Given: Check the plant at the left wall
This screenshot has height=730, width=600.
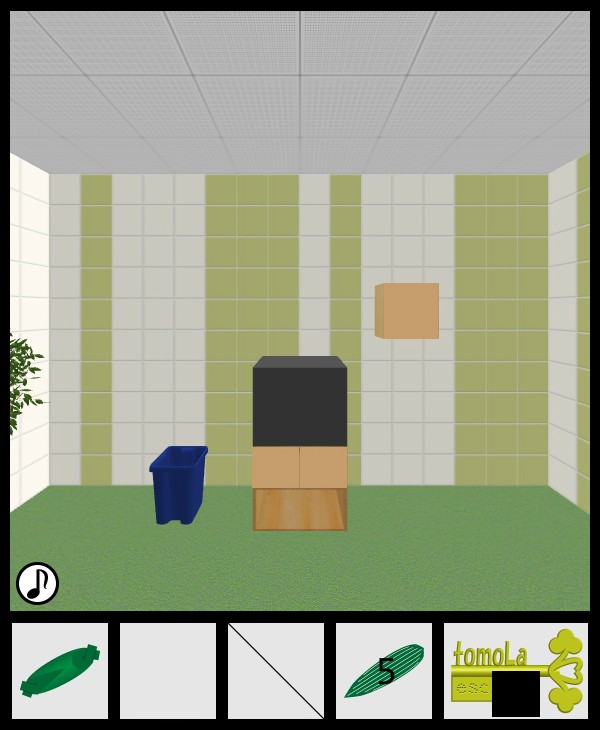Looking at the screenshot, I should [24, 383].
